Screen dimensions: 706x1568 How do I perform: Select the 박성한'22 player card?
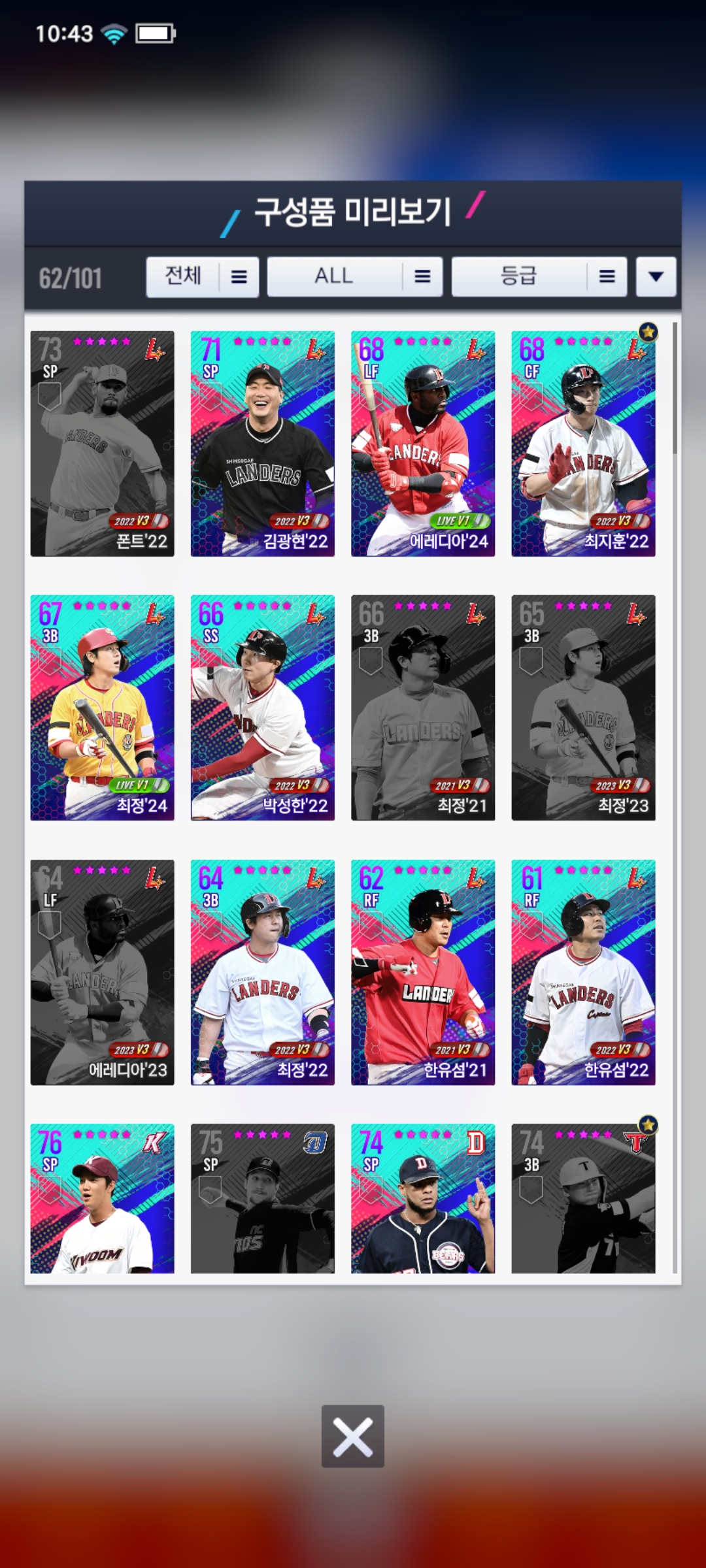pyautogui.click(x=262, y=708)
